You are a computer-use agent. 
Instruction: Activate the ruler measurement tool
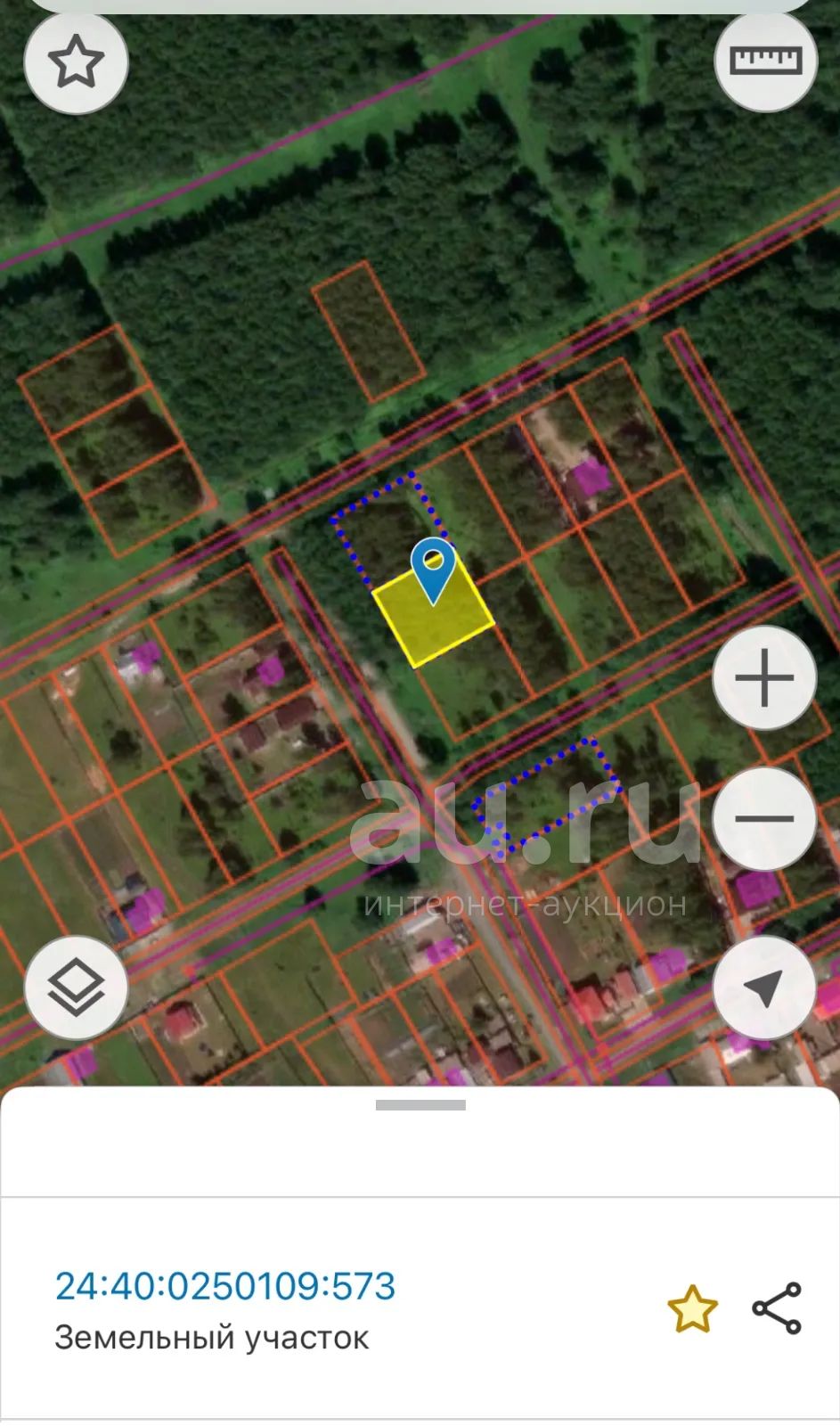coord(766,61)
